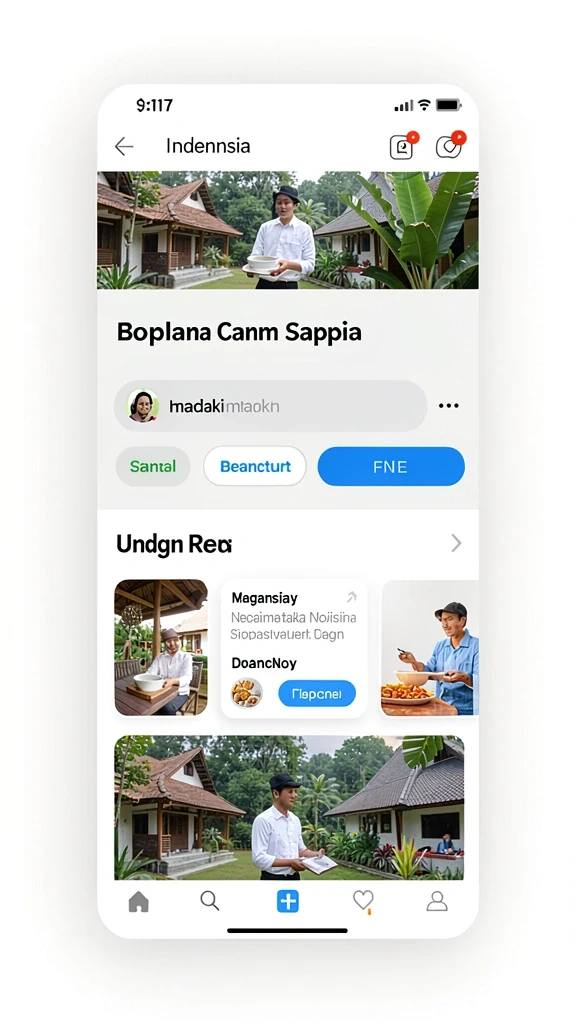Open the favorites heart tab
Image resolution: width=576 pixels, height=1024 pixels.
pos(363,901)
